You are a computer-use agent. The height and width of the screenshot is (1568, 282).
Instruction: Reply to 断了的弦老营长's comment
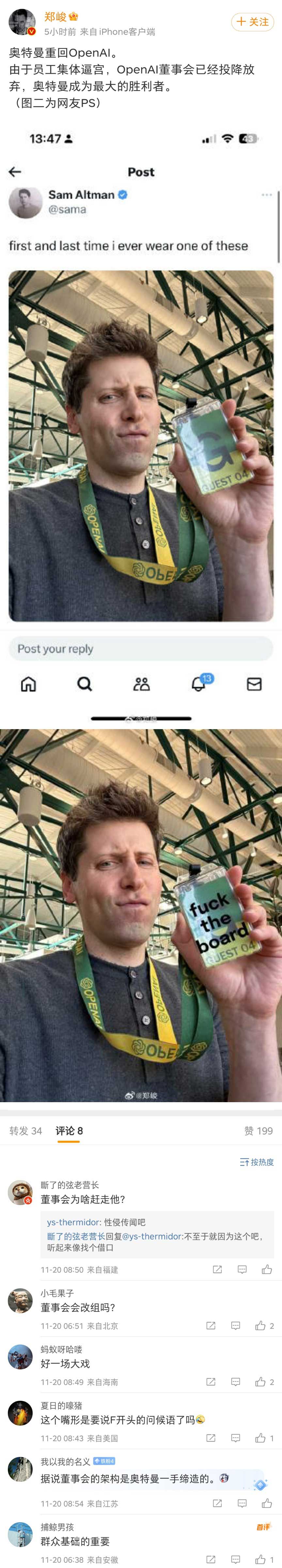(242, 1269)
